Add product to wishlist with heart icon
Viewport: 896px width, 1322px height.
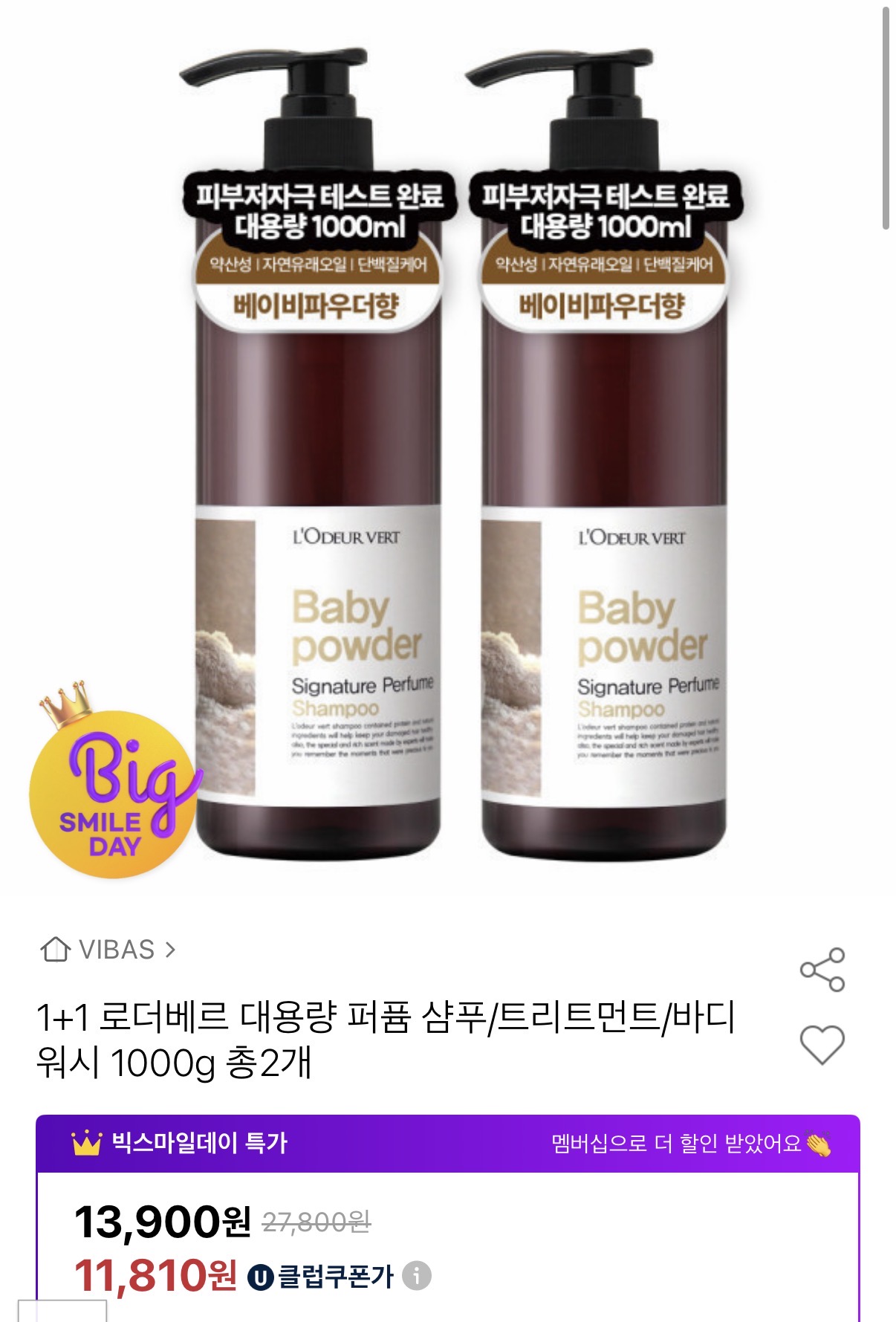(822, 1044)
